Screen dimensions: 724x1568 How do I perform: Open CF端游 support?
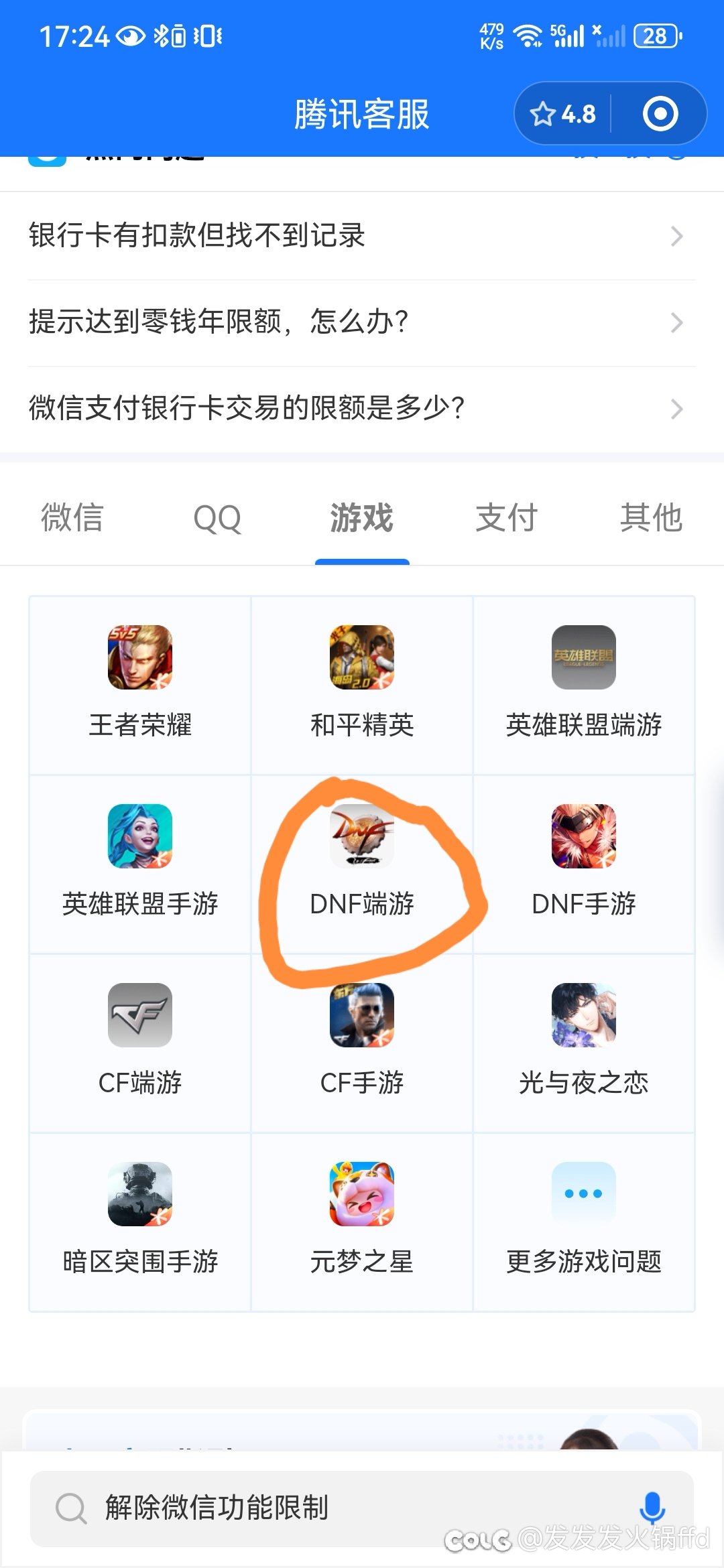click(x=140, y=1043)
